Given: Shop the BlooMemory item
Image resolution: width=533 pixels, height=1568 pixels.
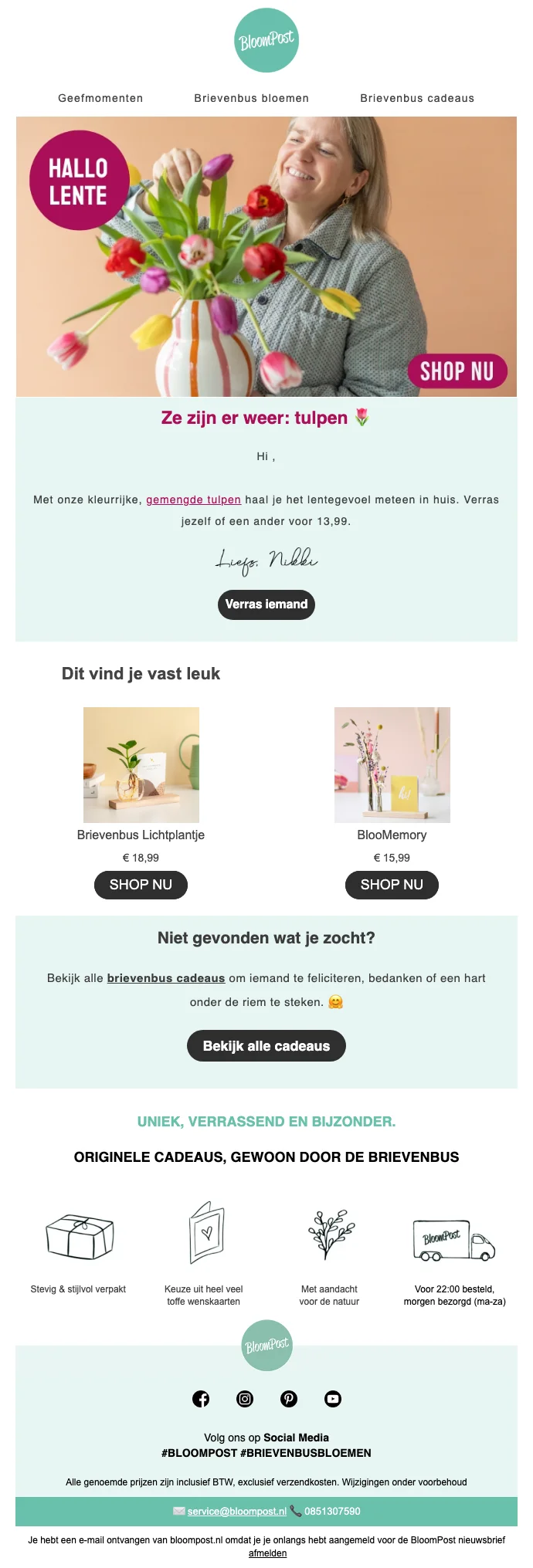Looking at the screenshot, I should 392,885.
